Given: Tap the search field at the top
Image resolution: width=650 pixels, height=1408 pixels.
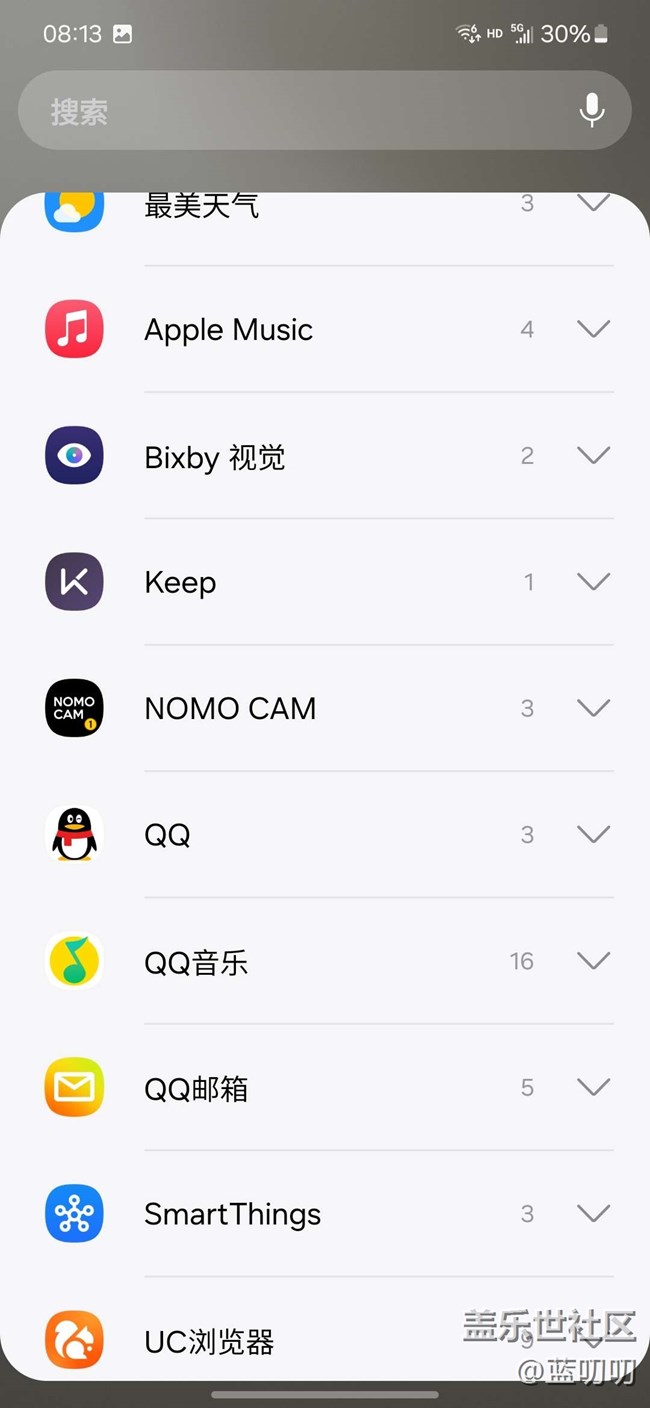Looking at the screenshot, I should click(300, 111).
